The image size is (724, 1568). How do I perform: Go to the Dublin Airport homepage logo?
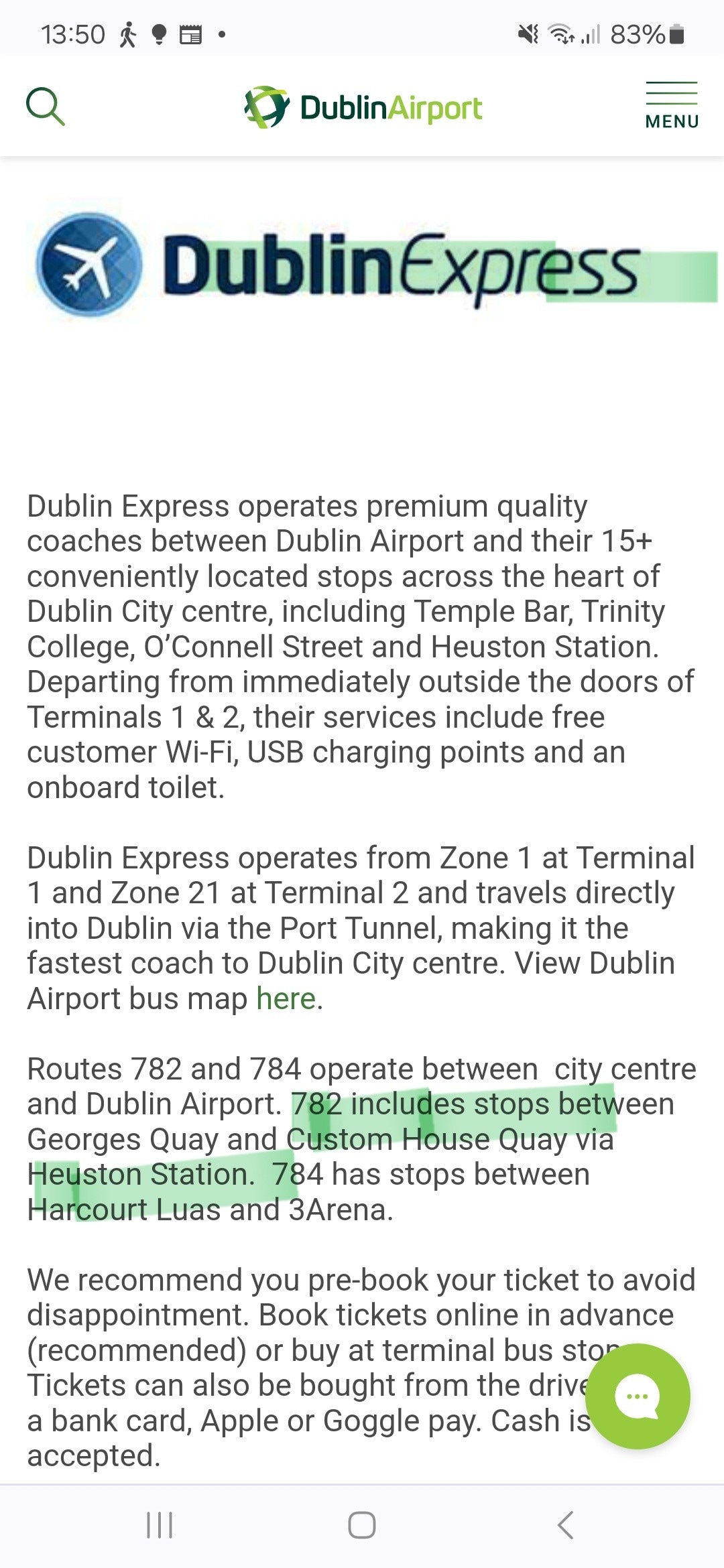click(363, 107)
